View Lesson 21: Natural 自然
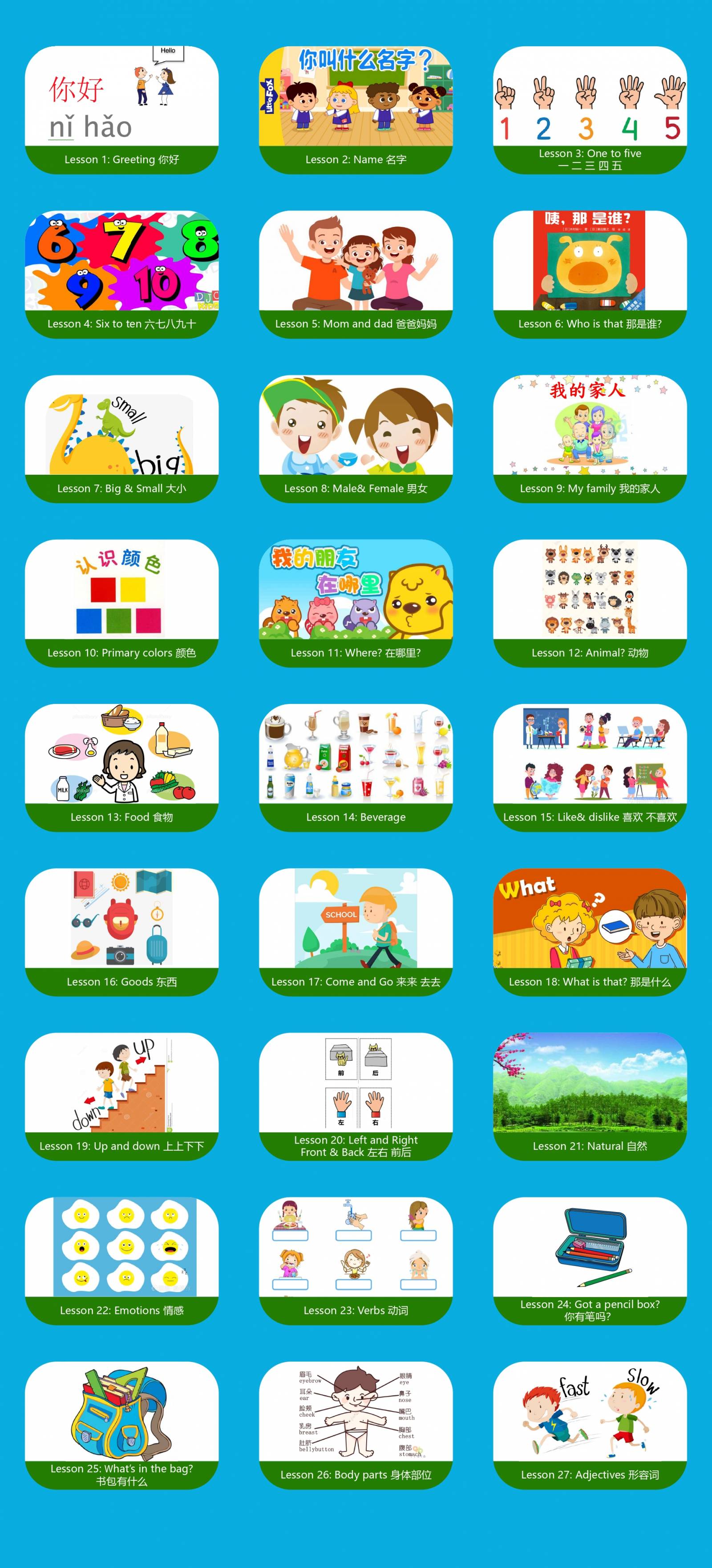This screenshot has height=1568, width=712. click(589, 1096)
